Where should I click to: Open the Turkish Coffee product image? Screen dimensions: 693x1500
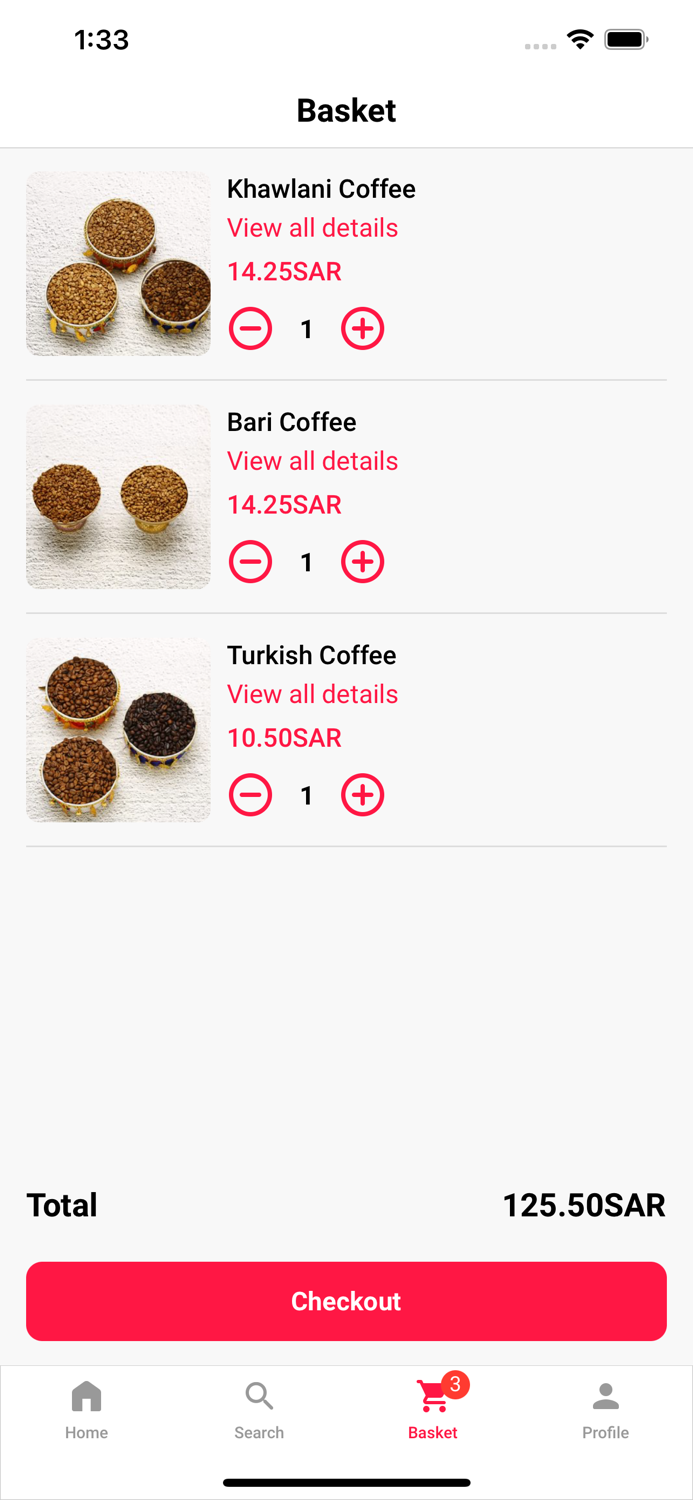tap(118, 729)
